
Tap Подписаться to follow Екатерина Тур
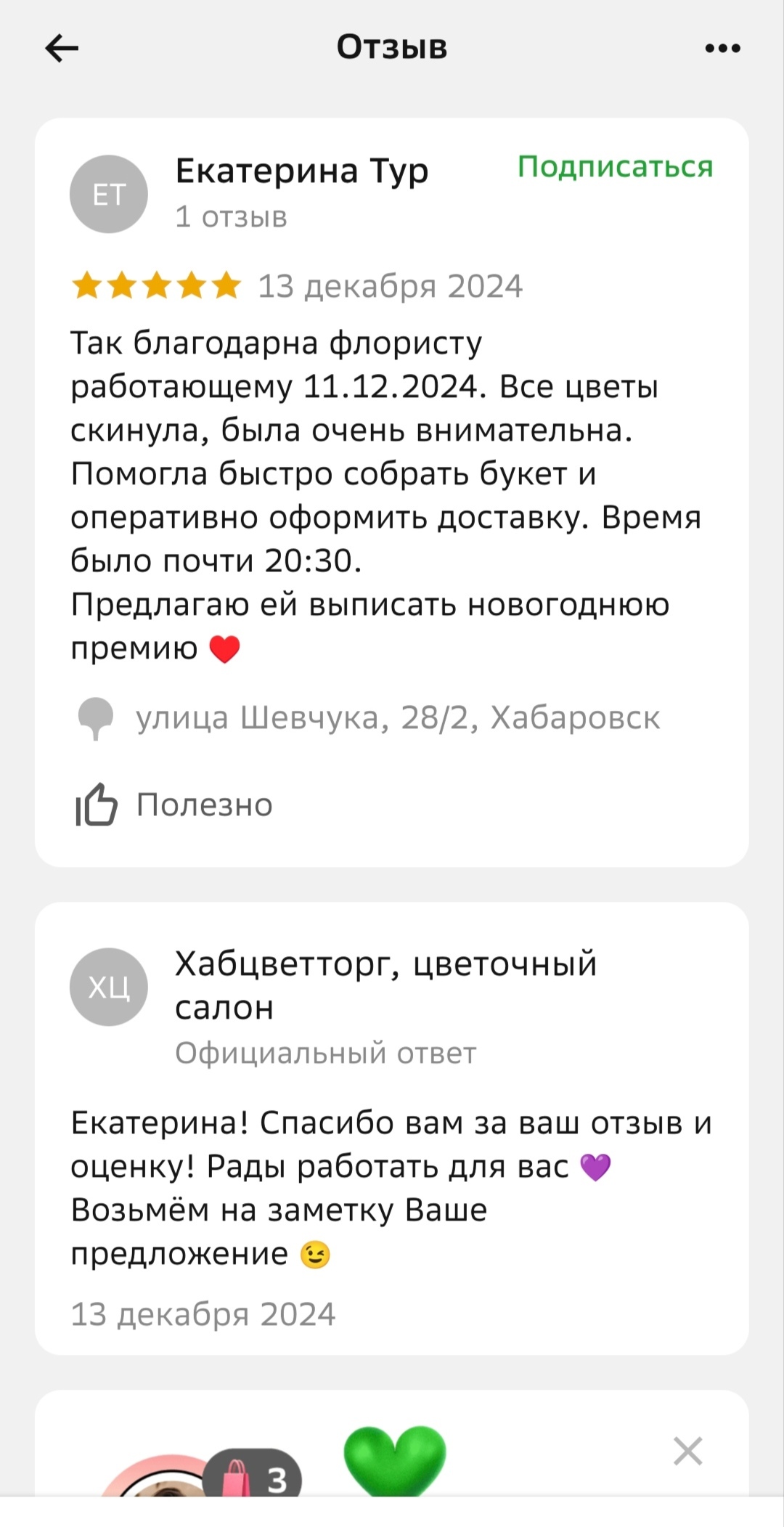pos(615,167)
